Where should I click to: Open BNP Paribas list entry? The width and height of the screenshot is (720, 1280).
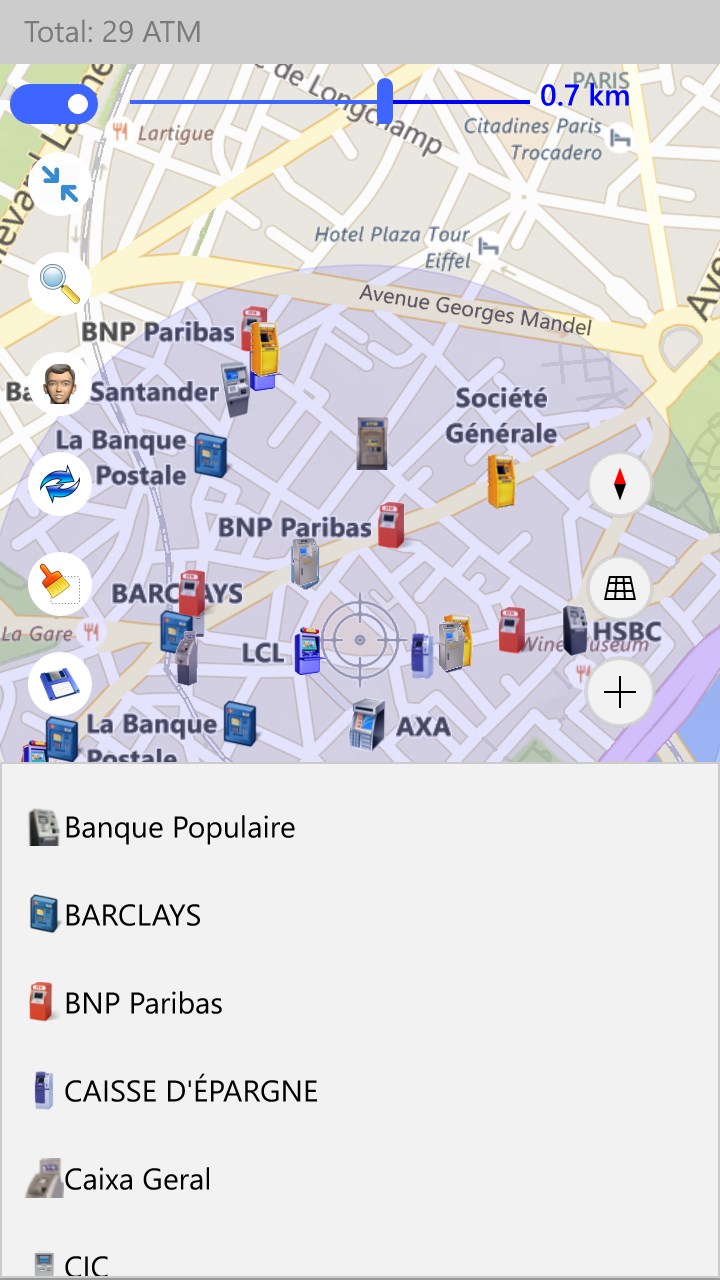[x=143, y=1003]
